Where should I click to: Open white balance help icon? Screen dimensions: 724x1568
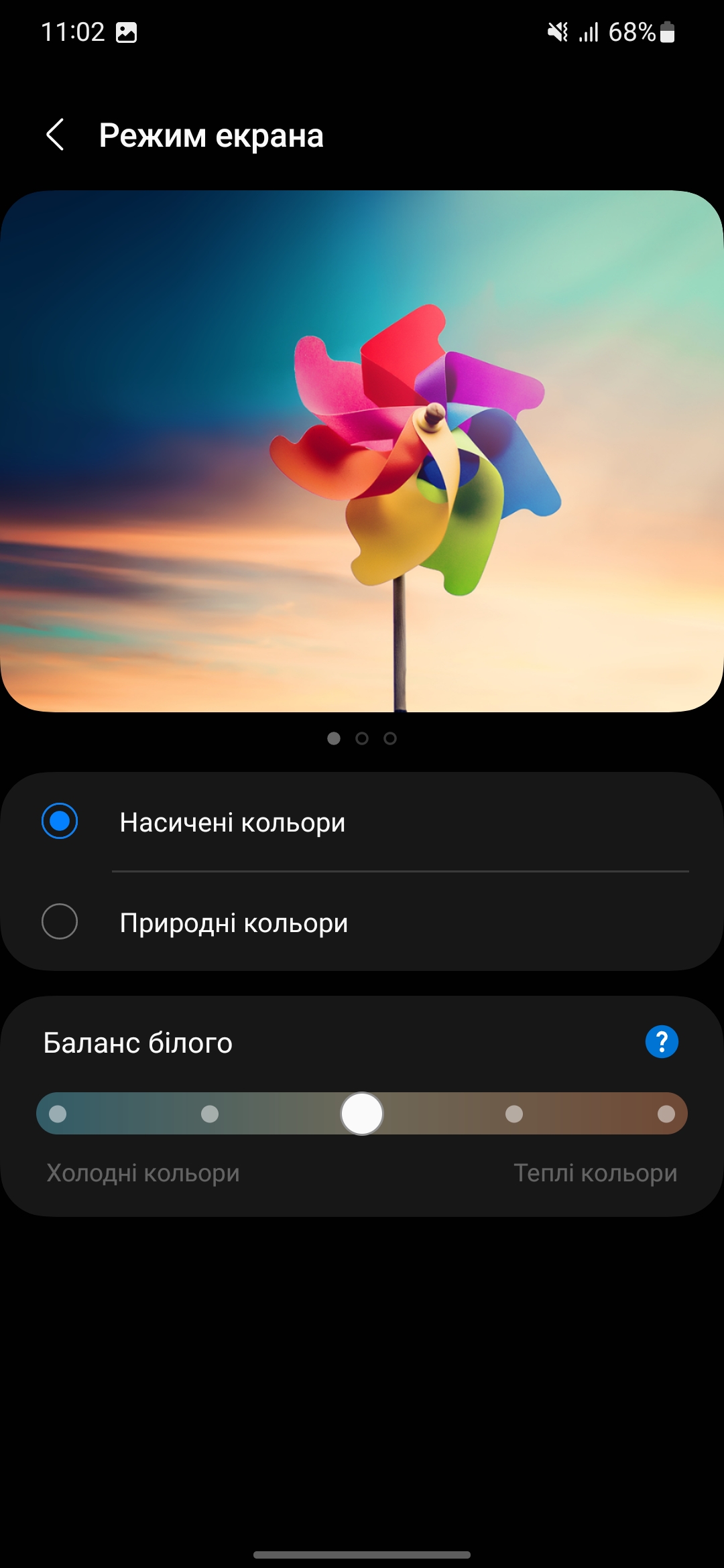[662, 1042]
